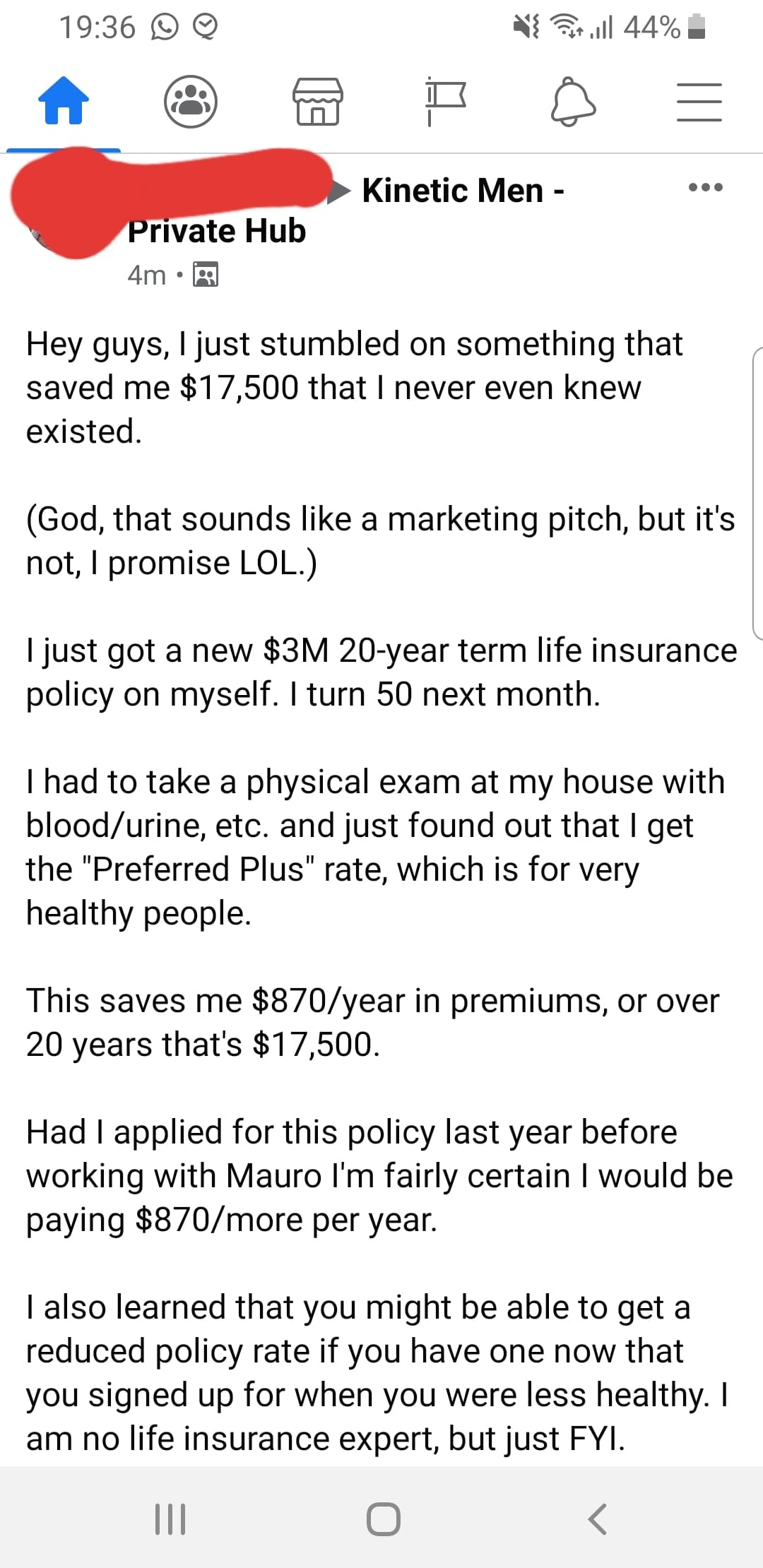
Task: Switch to the Home feed tab
Action: click(x=64, y=101)
